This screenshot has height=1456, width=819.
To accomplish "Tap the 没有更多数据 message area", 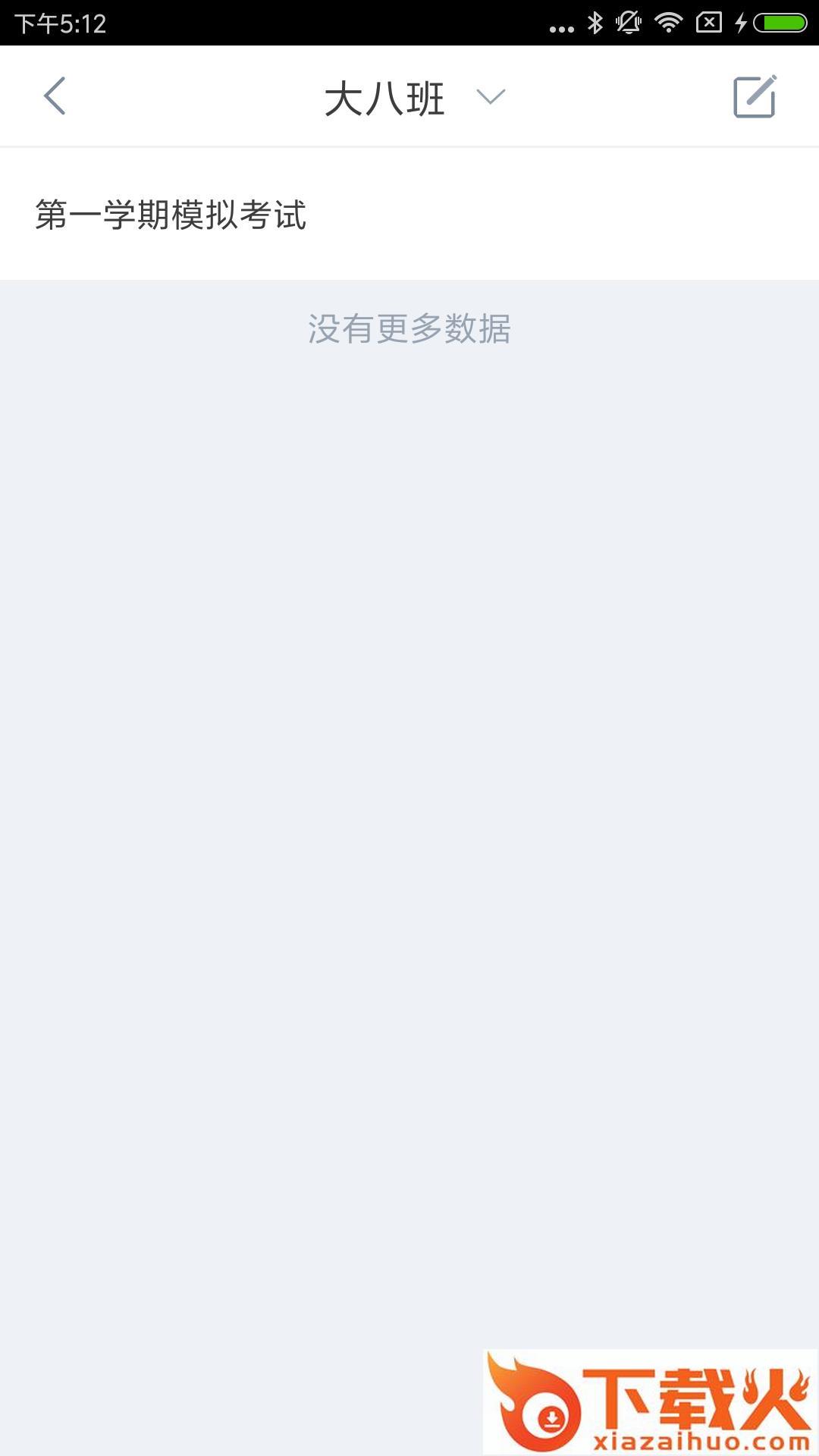I will click(409, 330).
